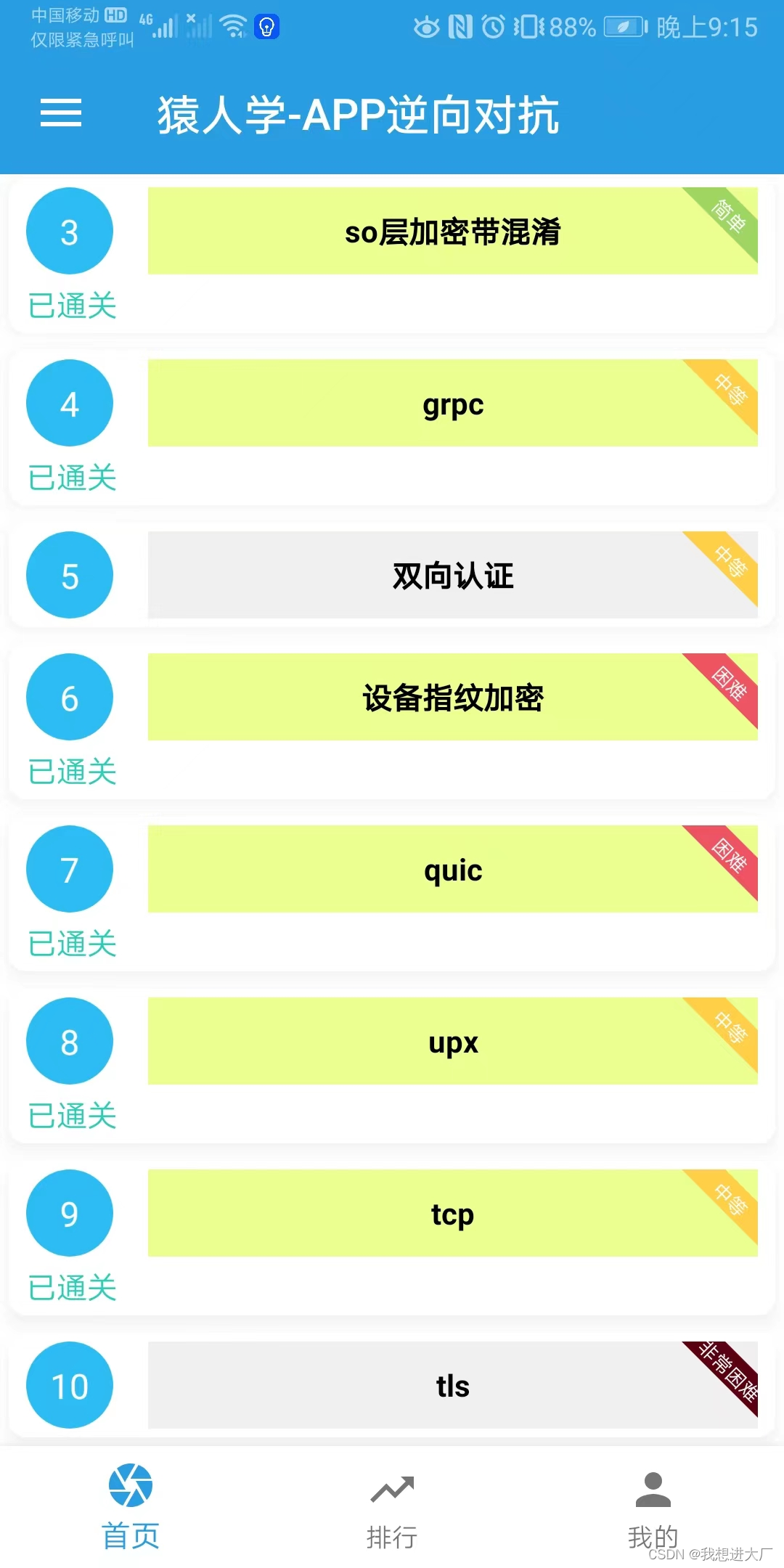The width and height of the screenshot is (784, 1568).
Task: Open the upx challenge
Action: pyautogui.click(x=452, y=1042)
